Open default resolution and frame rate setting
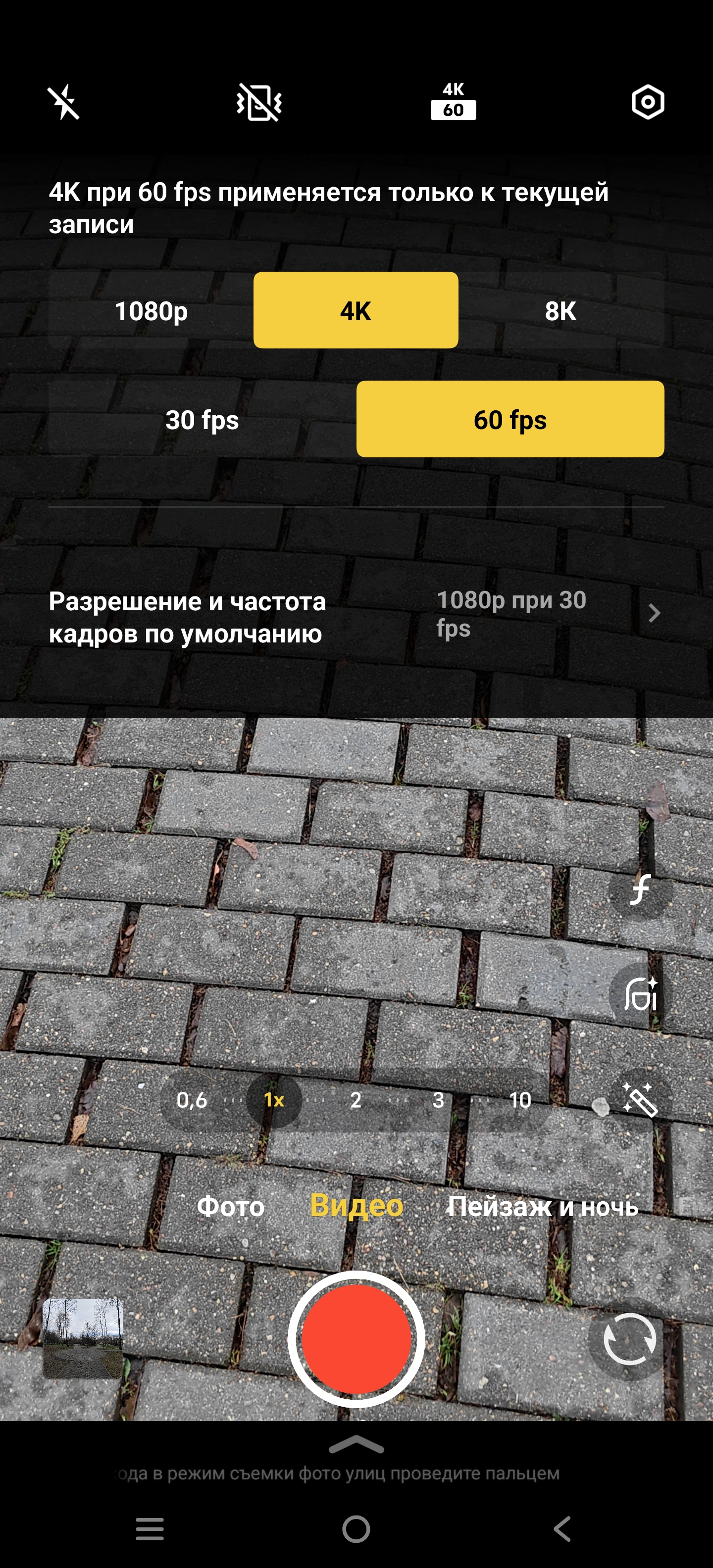This screenshot has width=713, height=1568. pos(356,616)
